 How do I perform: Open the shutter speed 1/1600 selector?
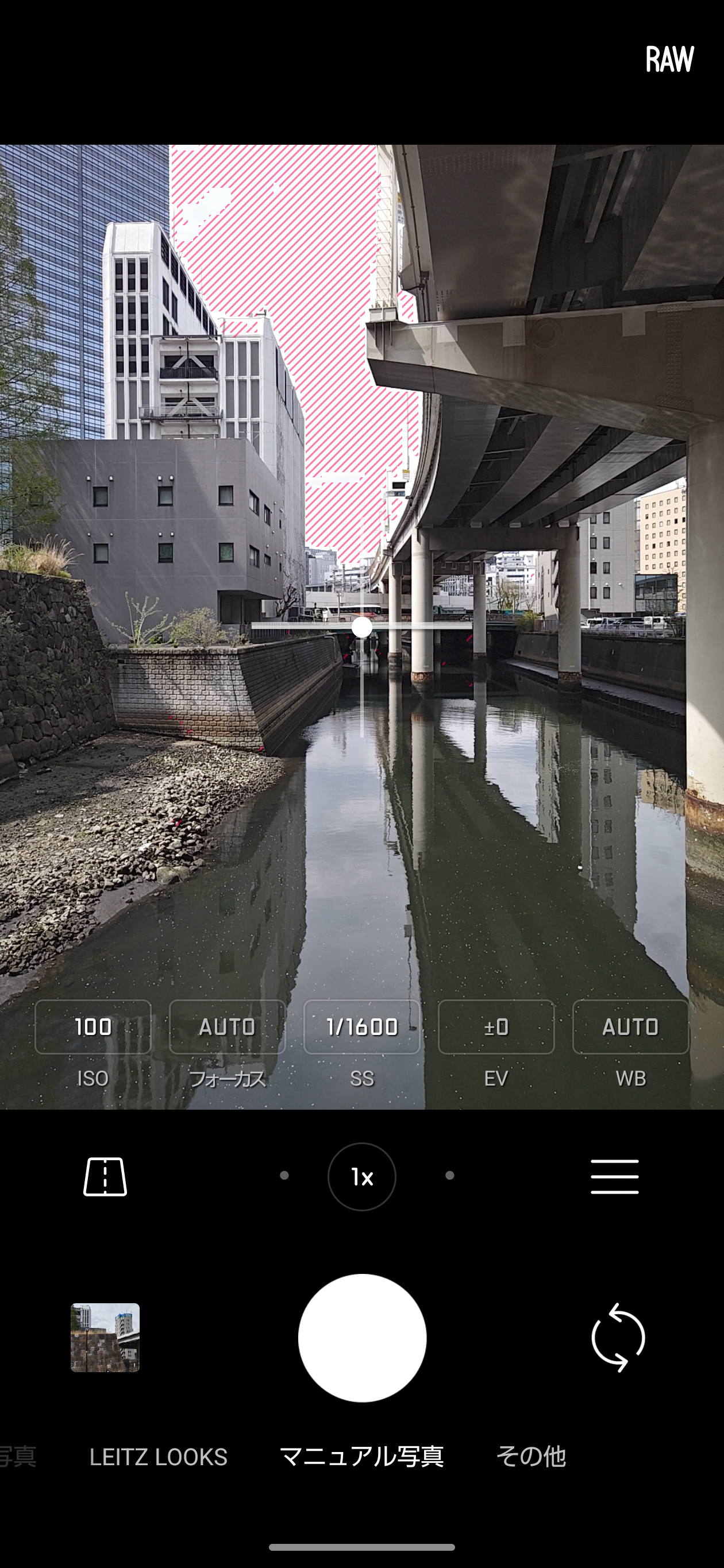coord(361,1027)
